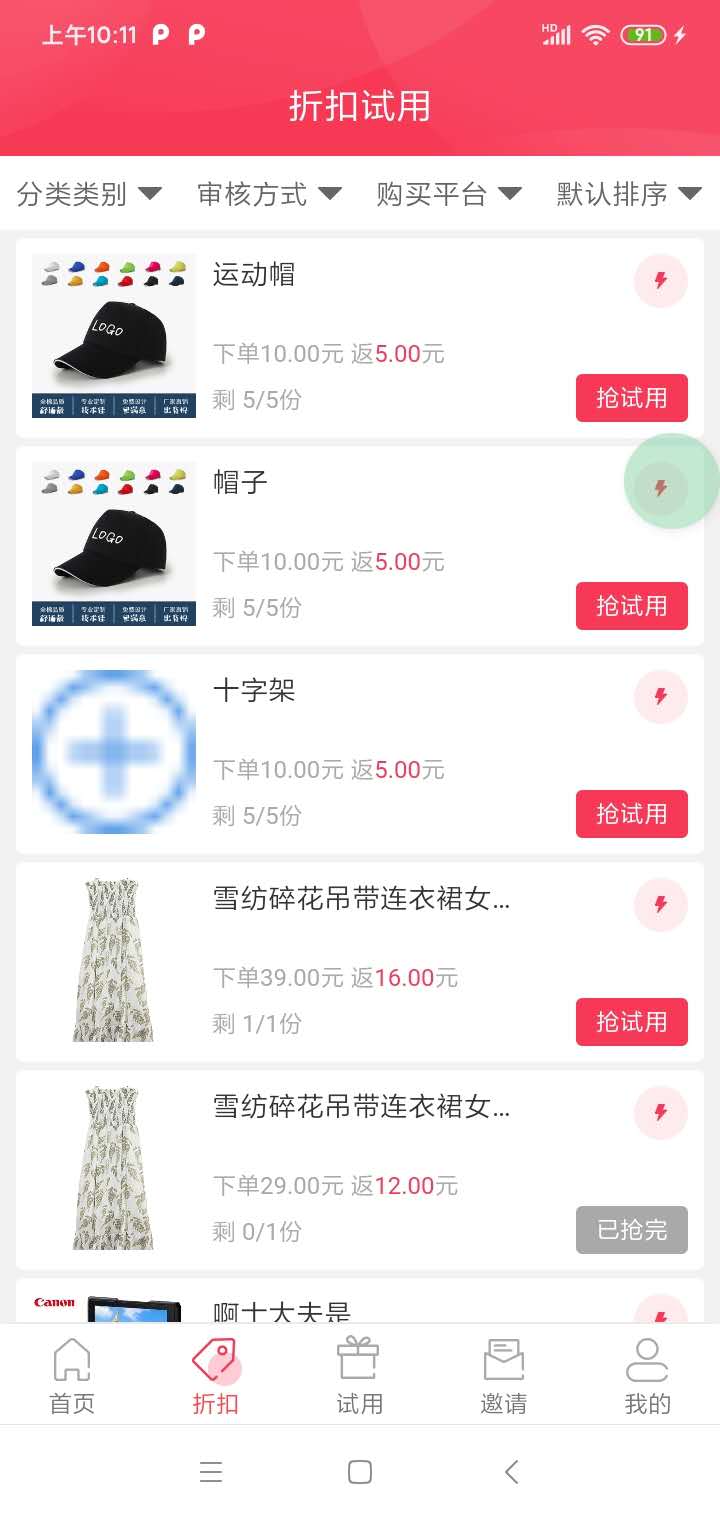
Task: Open the 邀请 tab
Action: point(503,1376)
